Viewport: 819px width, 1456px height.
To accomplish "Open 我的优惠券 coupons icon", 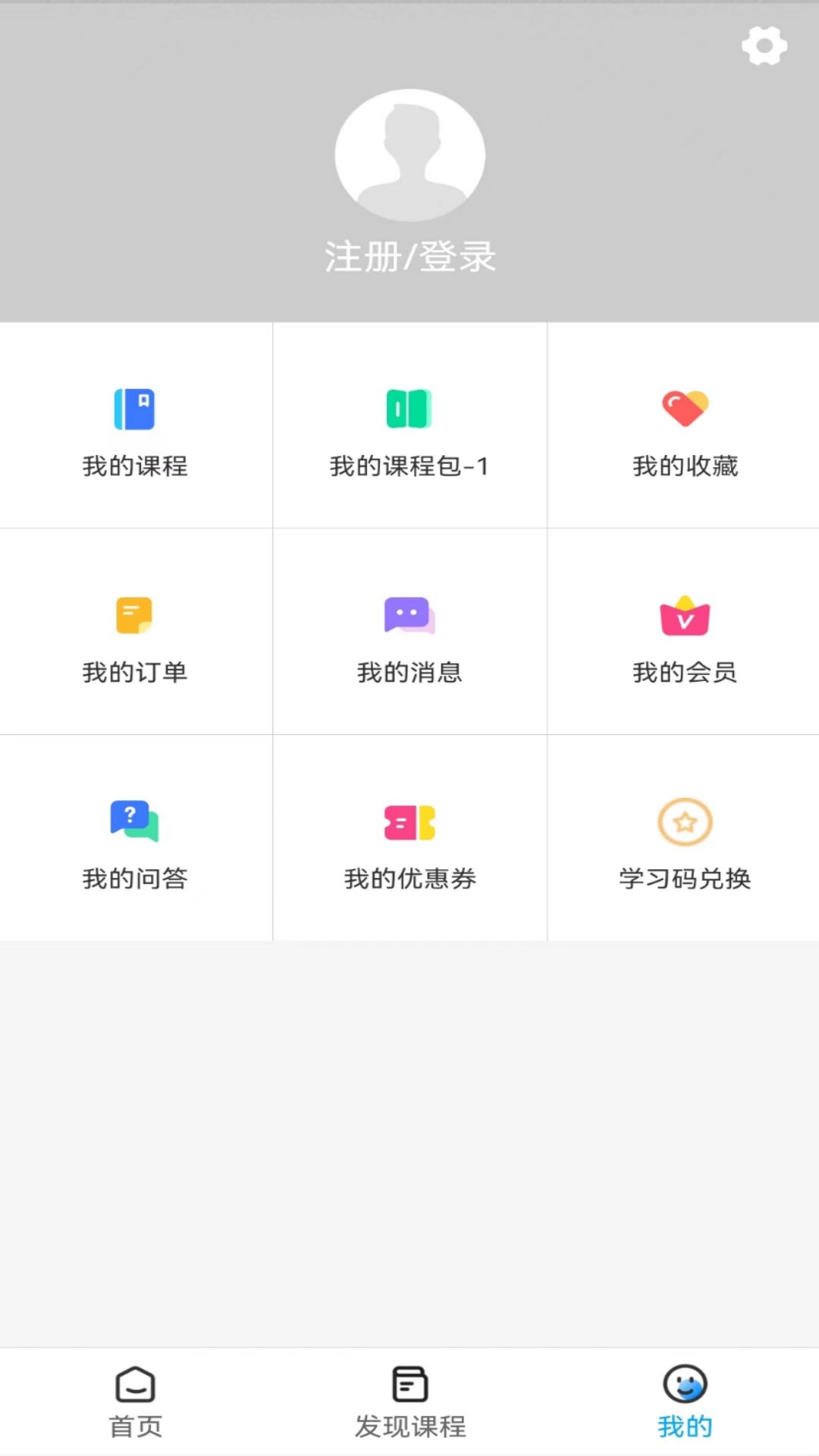I will [409, 823].
